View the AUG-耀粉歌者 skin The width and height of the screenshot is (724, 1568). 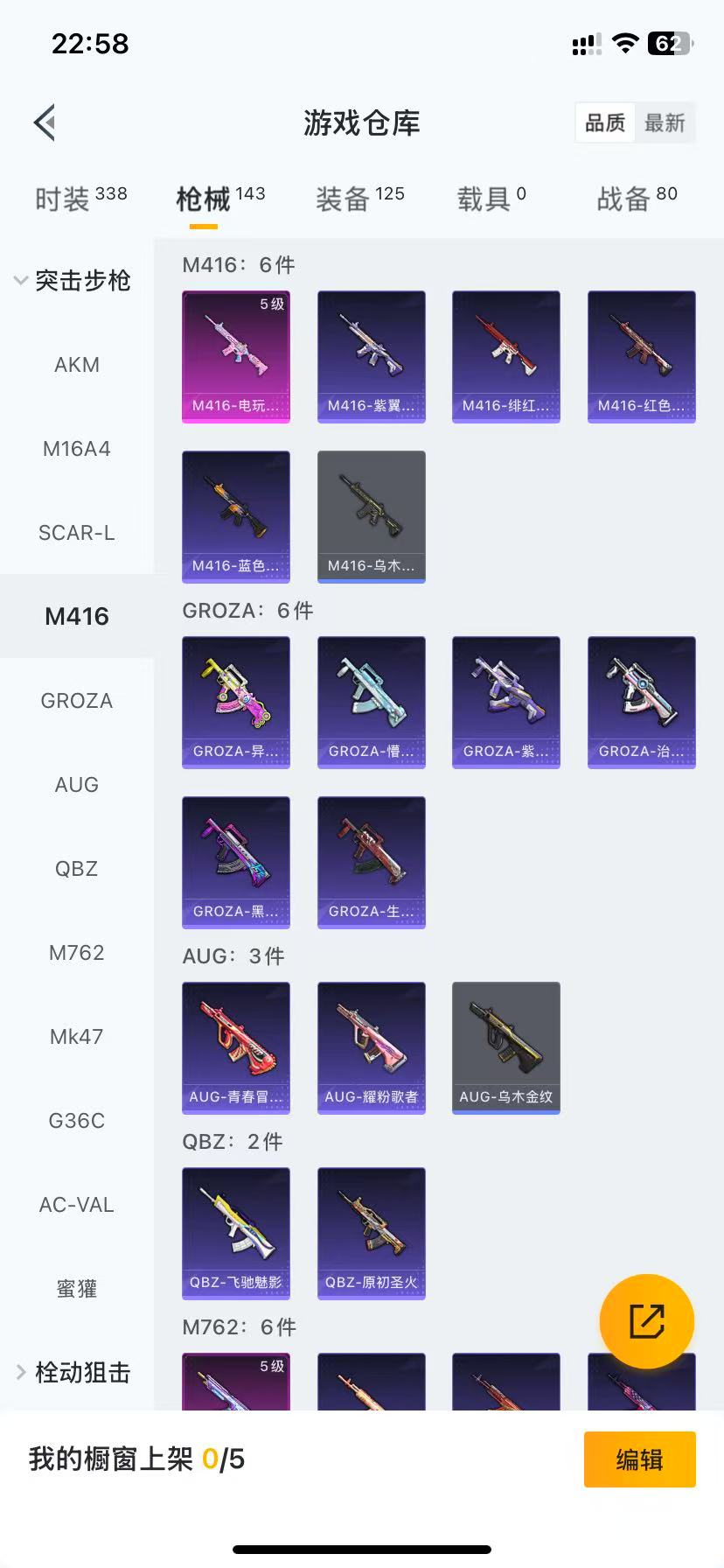click(x=371, y=1047)
